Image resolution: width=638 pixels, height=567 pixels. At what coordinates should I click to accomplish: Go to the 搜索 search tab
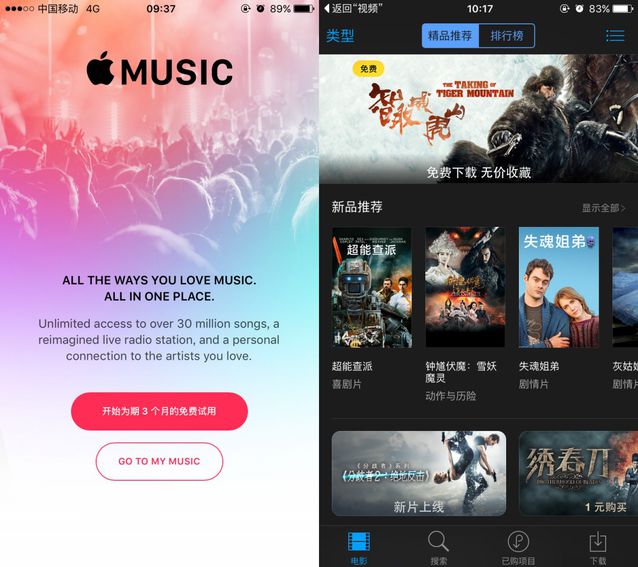pos(438,546)
